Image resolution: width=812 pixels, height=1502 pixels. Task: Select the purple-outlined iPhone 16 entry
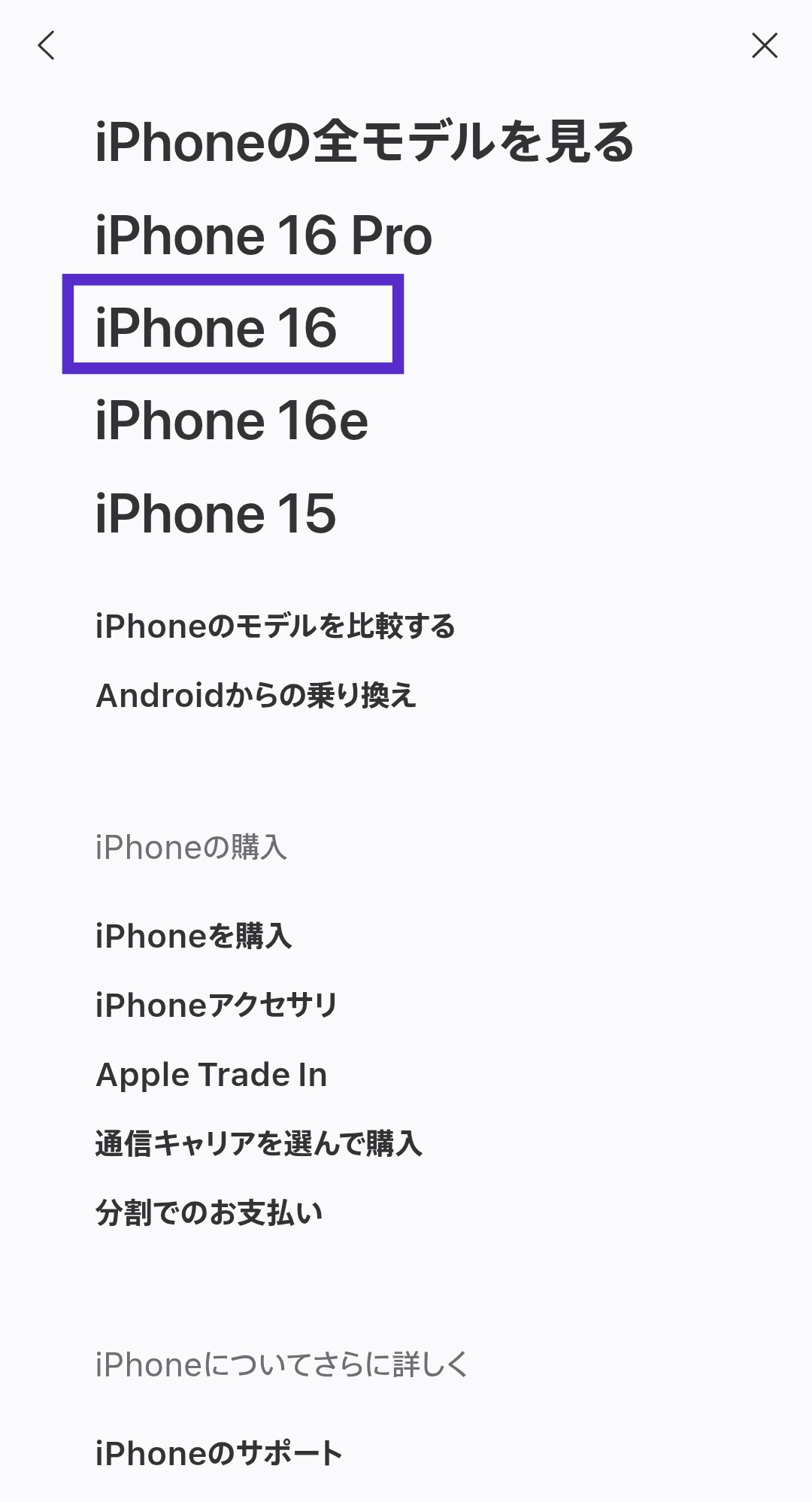[x=218, y=326]
